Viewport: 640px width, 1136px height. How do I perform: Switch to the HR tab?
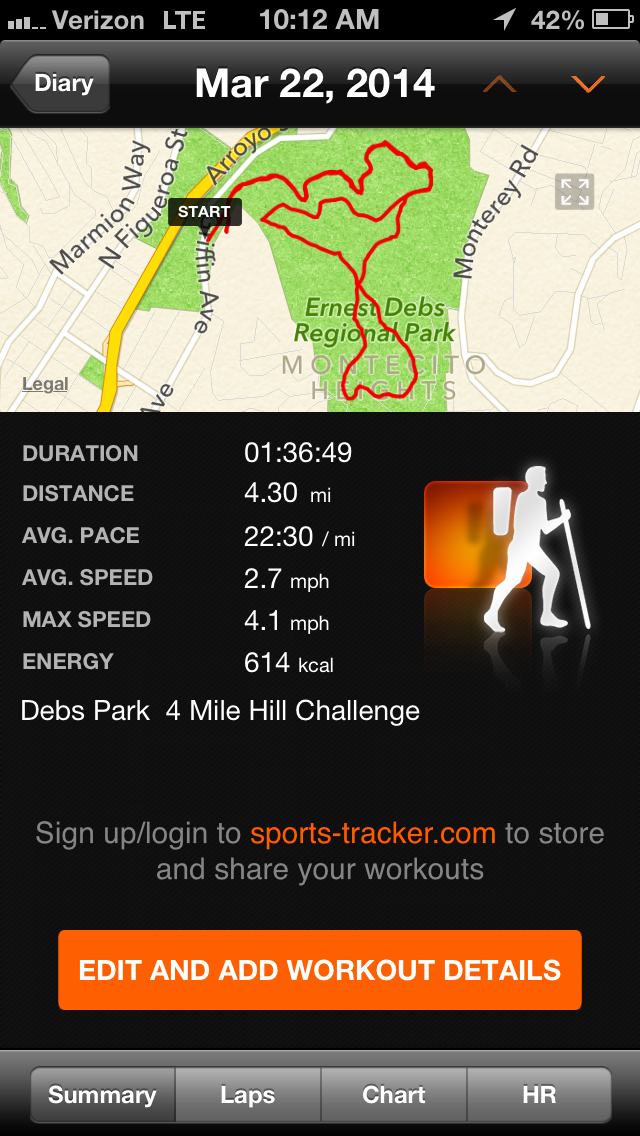click(x=539, y=1095)
